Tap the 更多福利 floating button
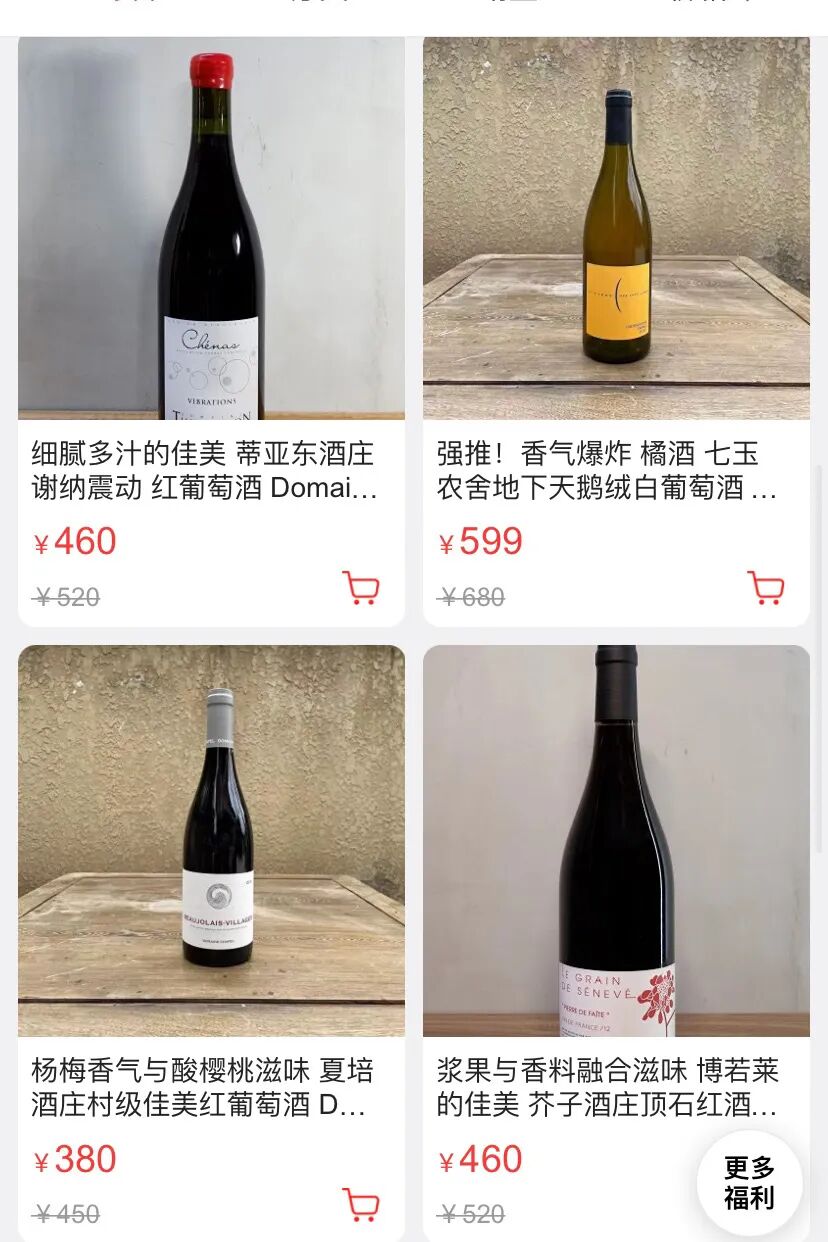The width and height of the screenshot is (828, 1242). tap(749, 1183)
